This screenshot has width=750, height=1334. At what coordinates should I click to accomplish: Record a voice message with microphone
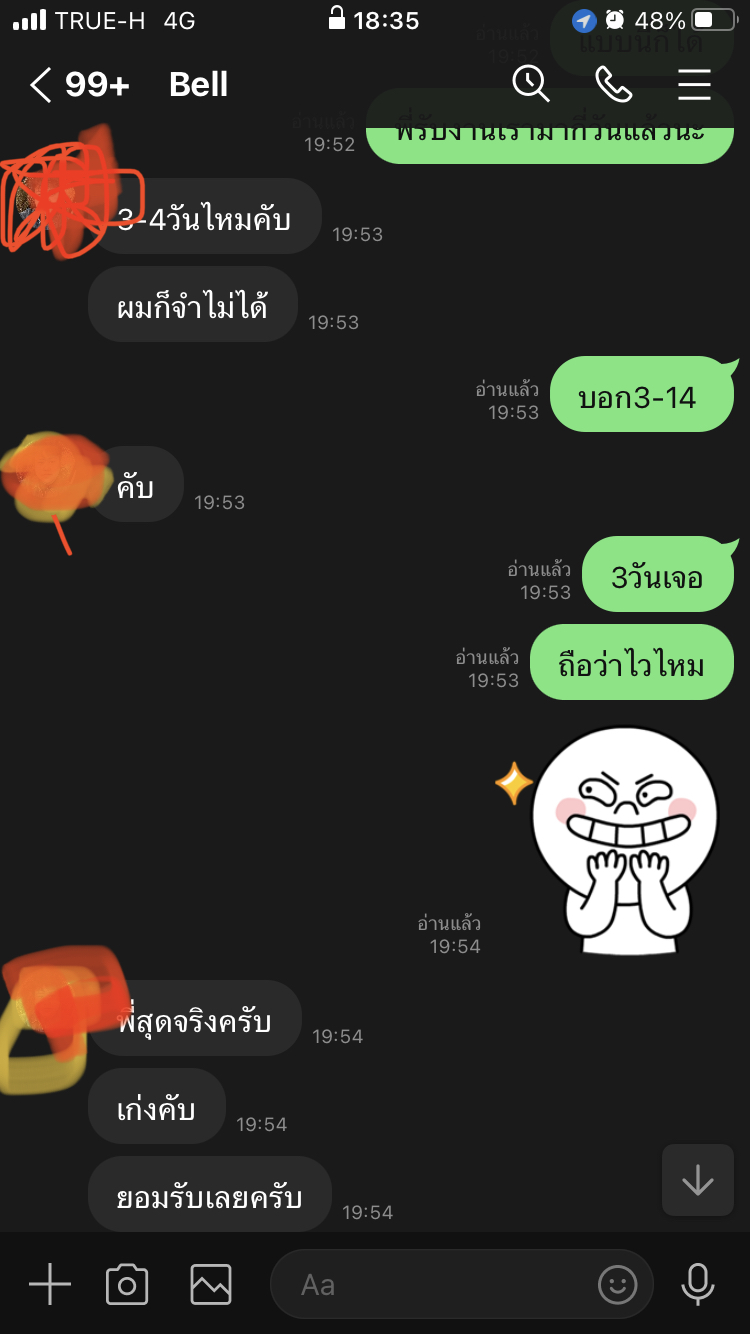tap(697, 1284)
